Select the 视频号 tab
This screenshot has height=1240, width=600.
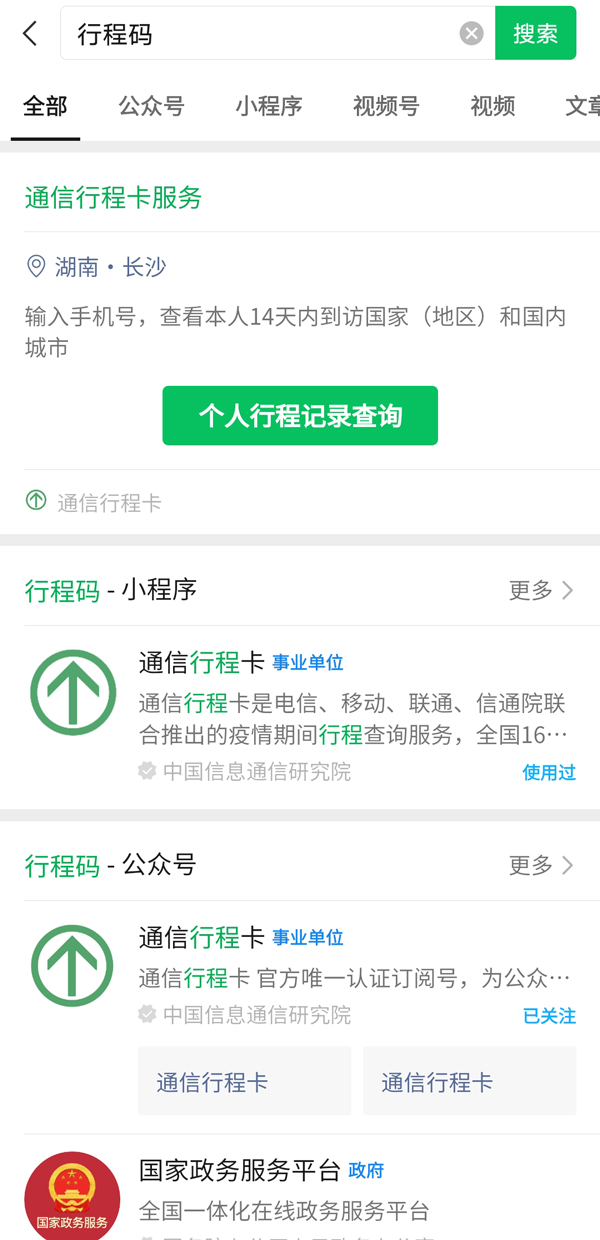coord(386,106)
